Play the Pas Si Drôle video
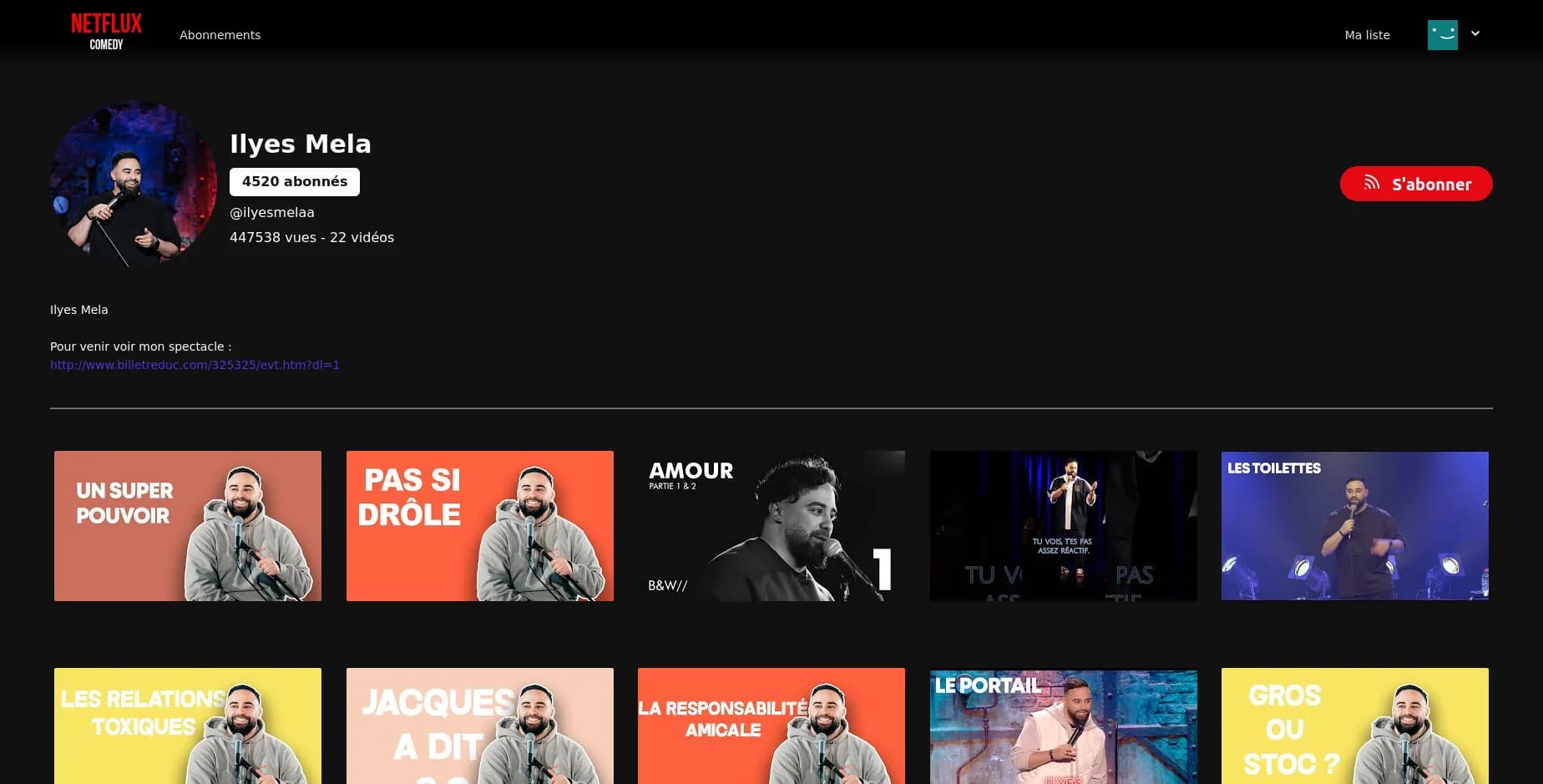 coord(480,526)
